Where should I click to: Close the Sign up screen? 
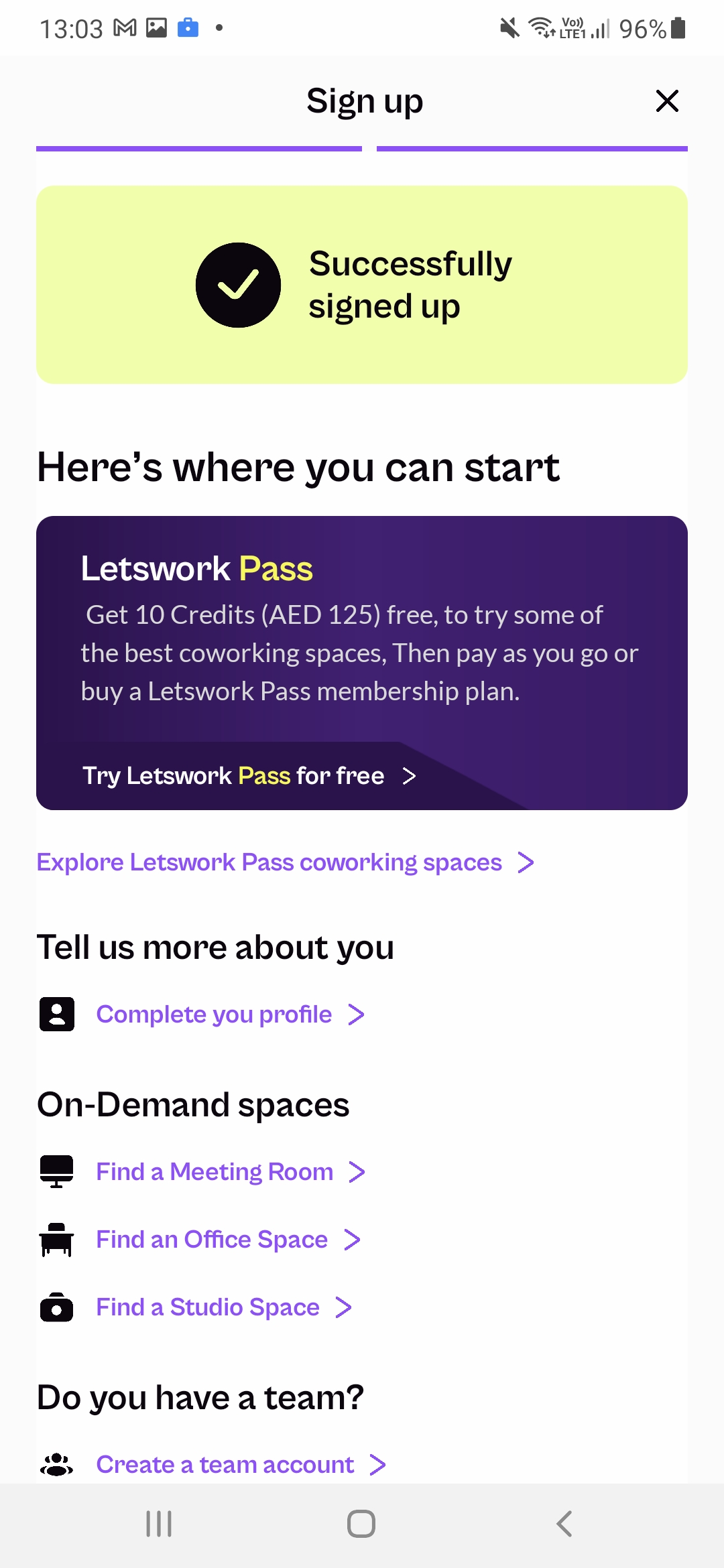[667, 101]
